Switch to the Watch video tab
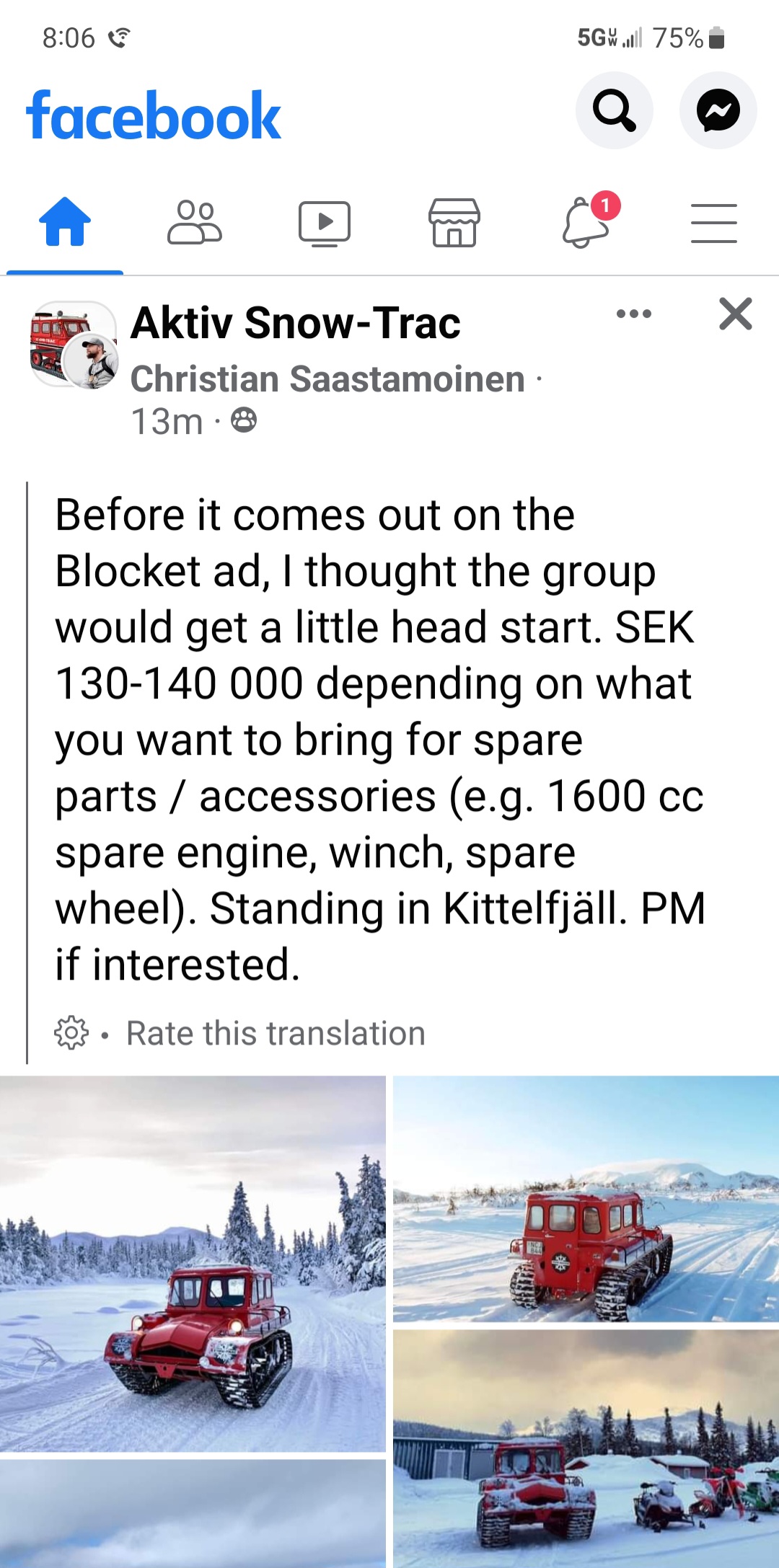The image size is (779, 1568). point(325,222)
